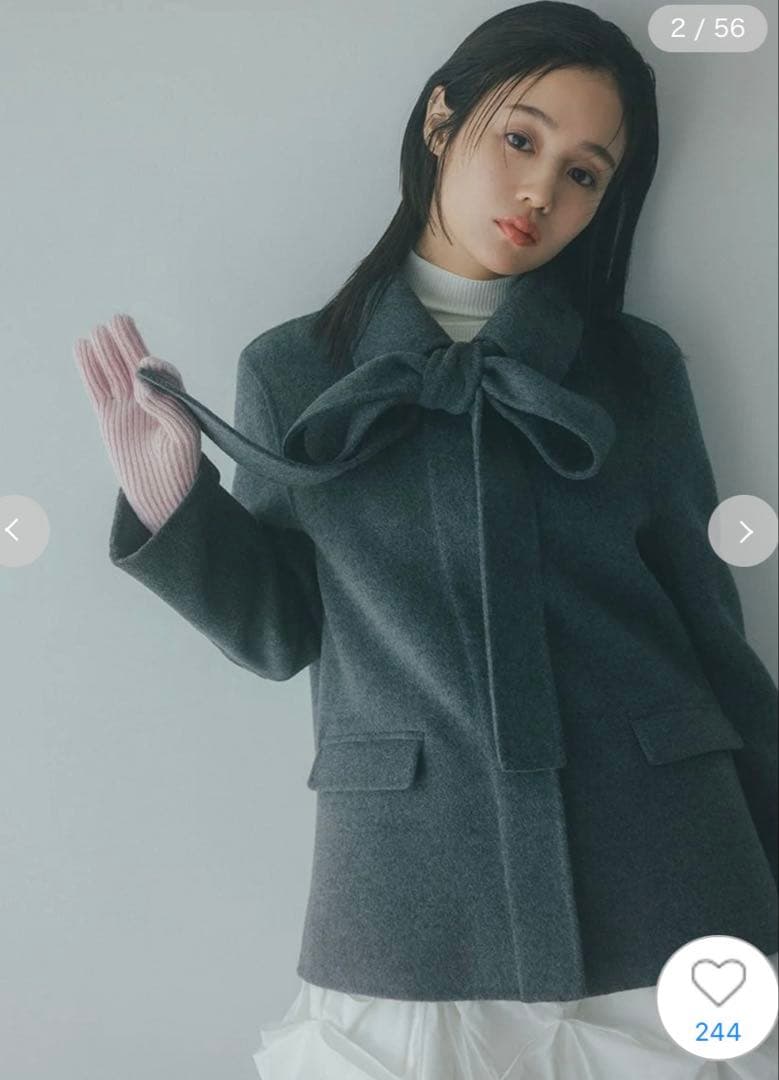779x1080 pixels.
Task: Go to the previous product photo
Action: pyautogui.click(x=16, y=531)
